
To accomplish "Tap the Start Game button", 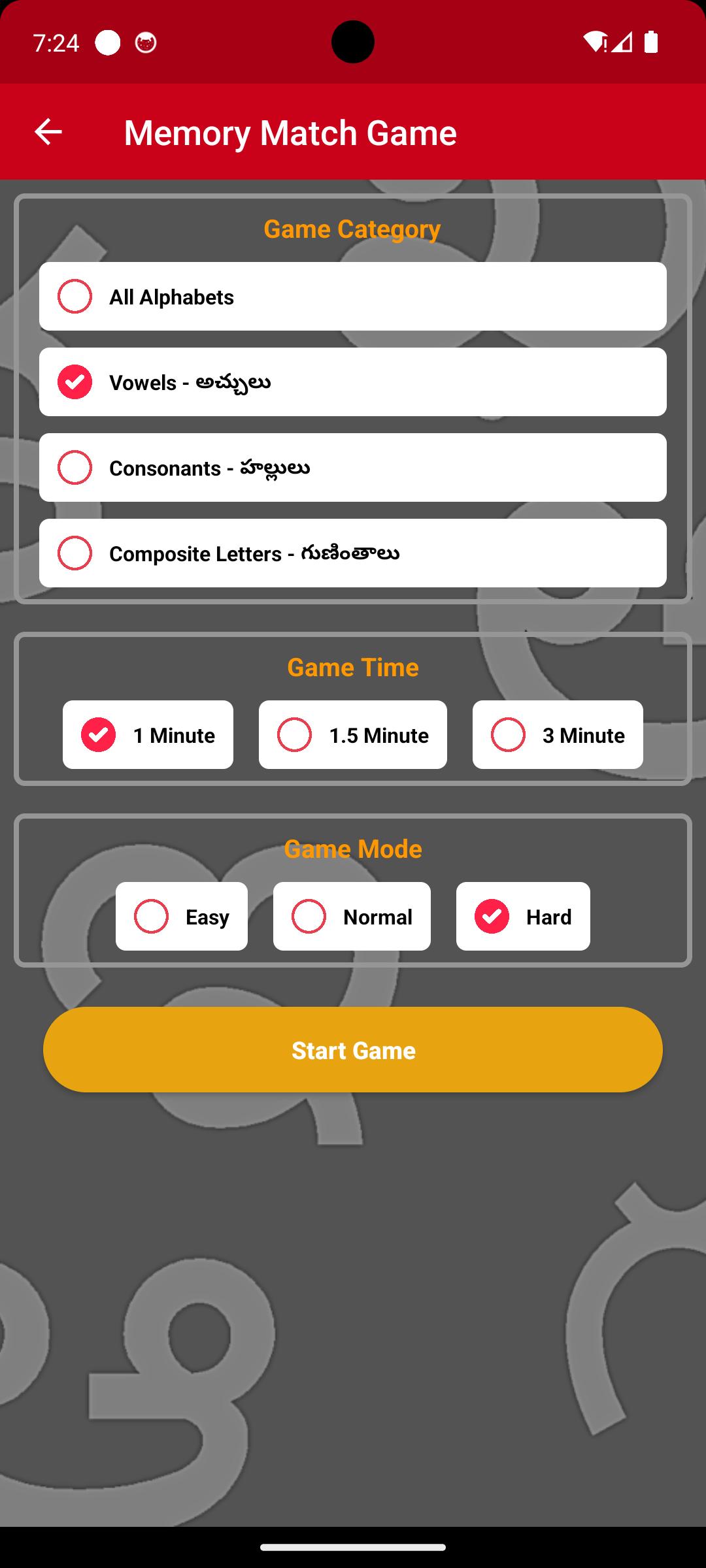I will 353,1050.
